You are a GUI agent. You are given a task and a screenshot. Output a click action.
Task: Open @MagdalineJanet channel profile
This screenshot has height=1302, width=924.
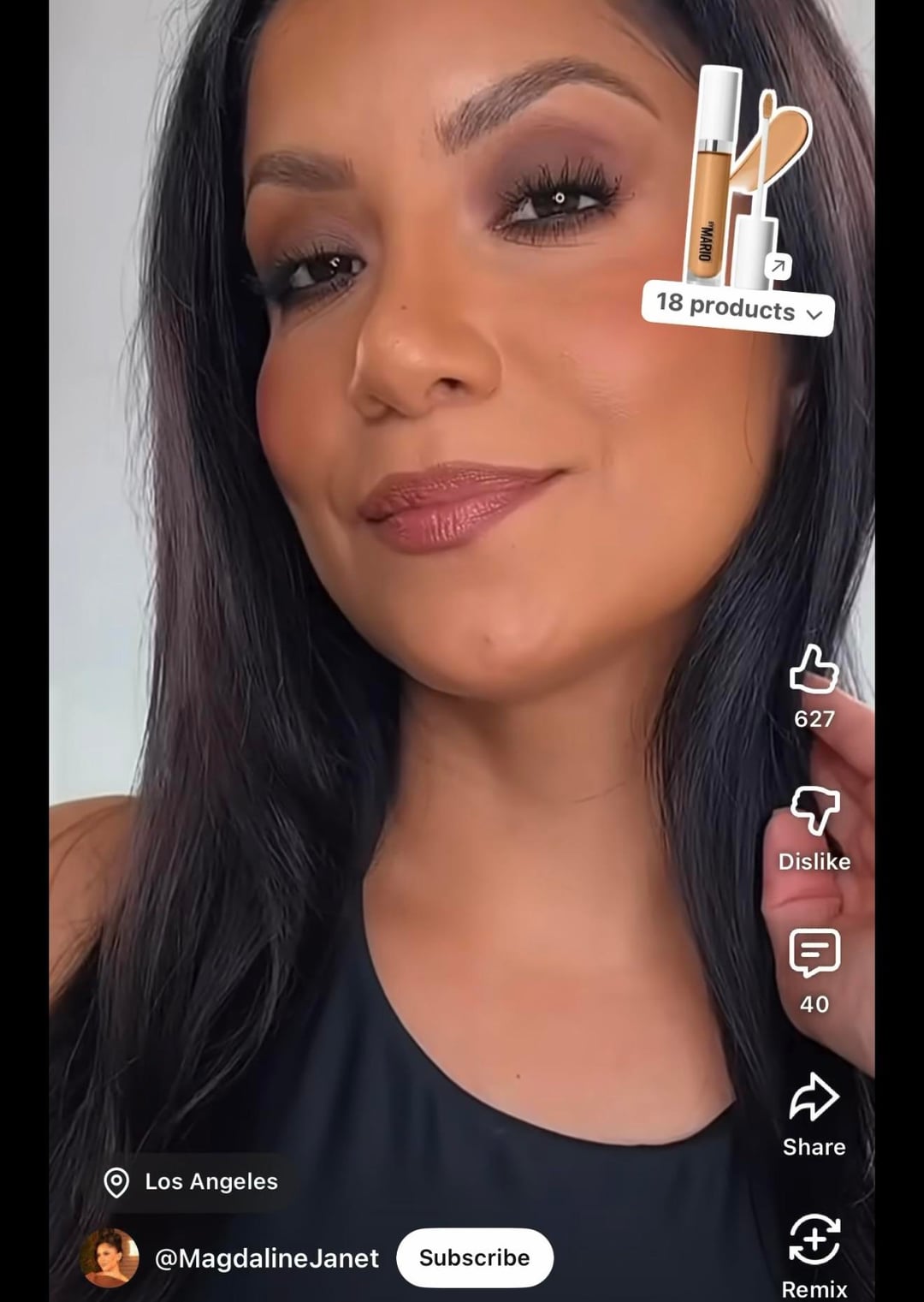[266, 1258]
